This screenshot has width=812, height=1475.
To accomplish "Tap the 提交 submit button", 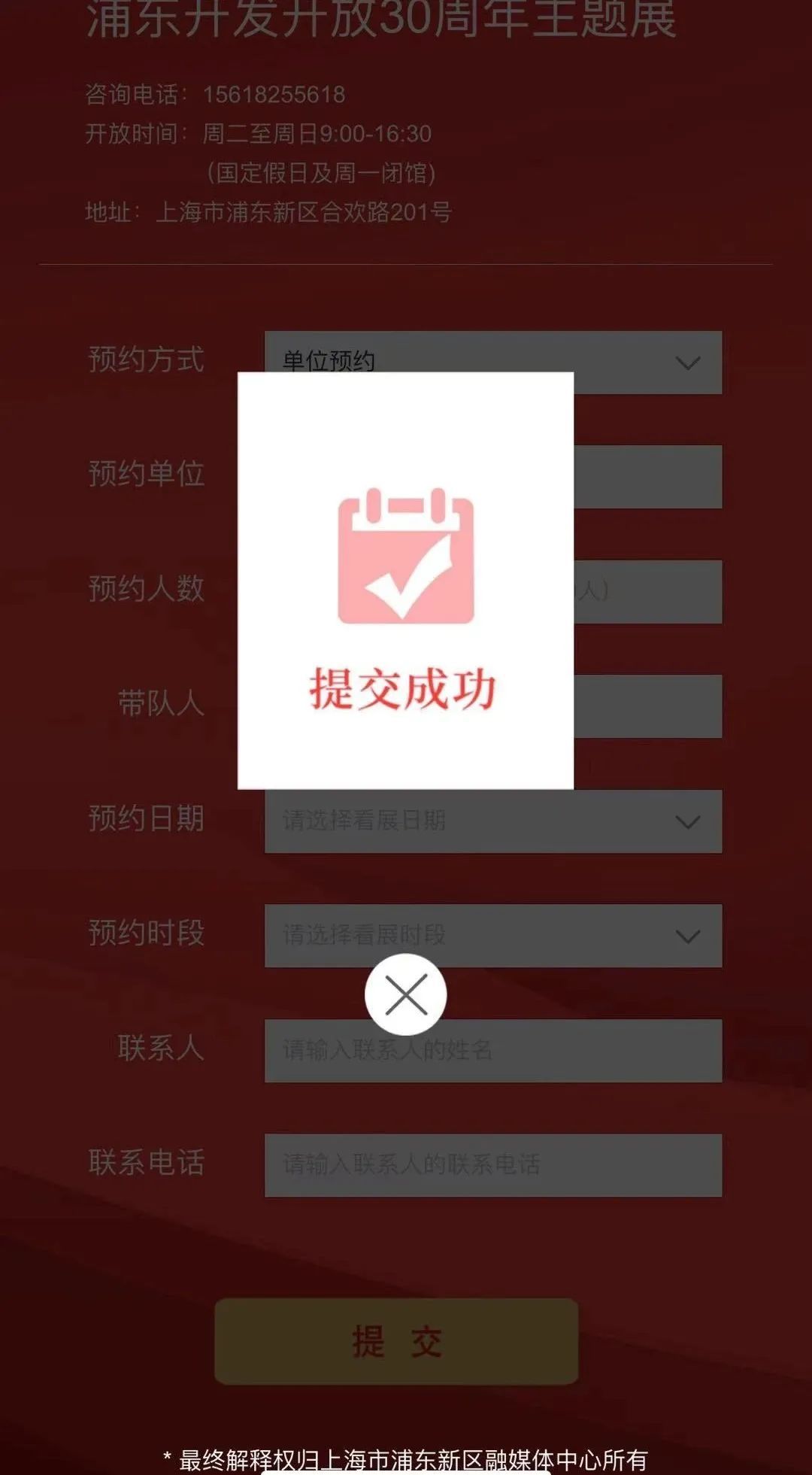I will pos(396,1341).
